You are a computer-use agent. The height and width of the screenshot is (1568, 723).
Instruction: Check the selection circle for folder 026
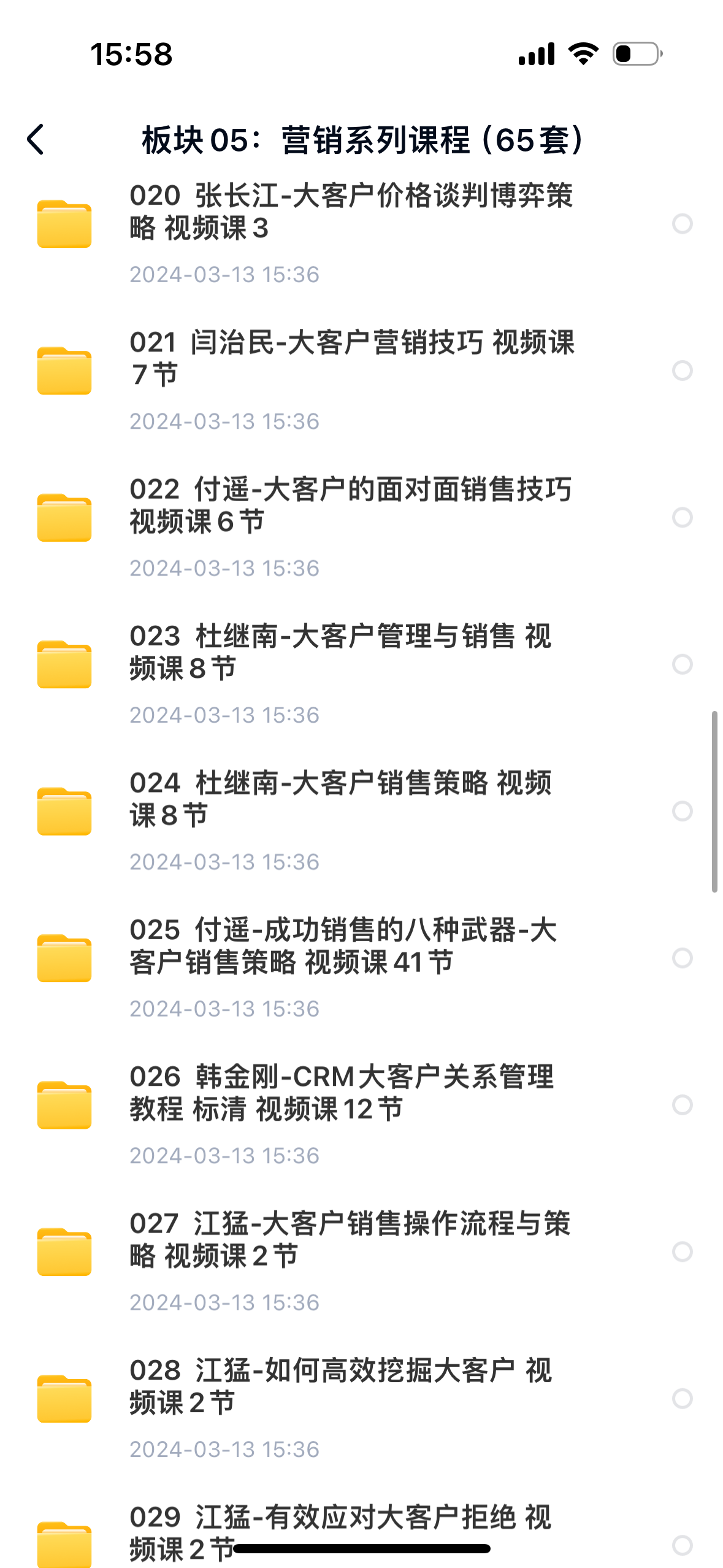[x=682, y=1105]
